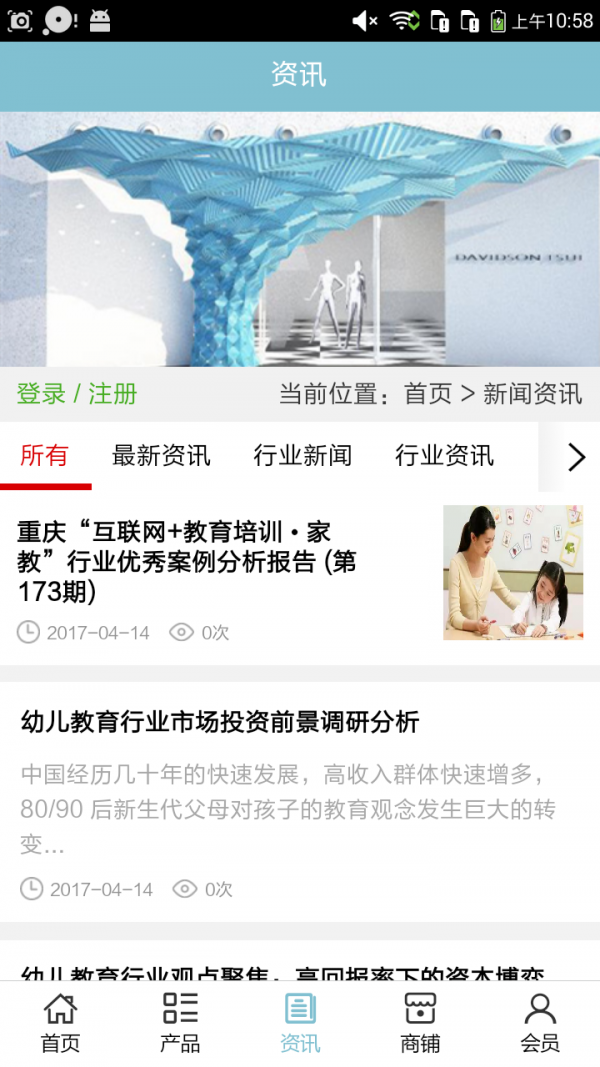This screenshot has height=1067, width=600.
Task: Open article 幼儿教育行业市场投资前景调研分析
Action: (220, 722)
